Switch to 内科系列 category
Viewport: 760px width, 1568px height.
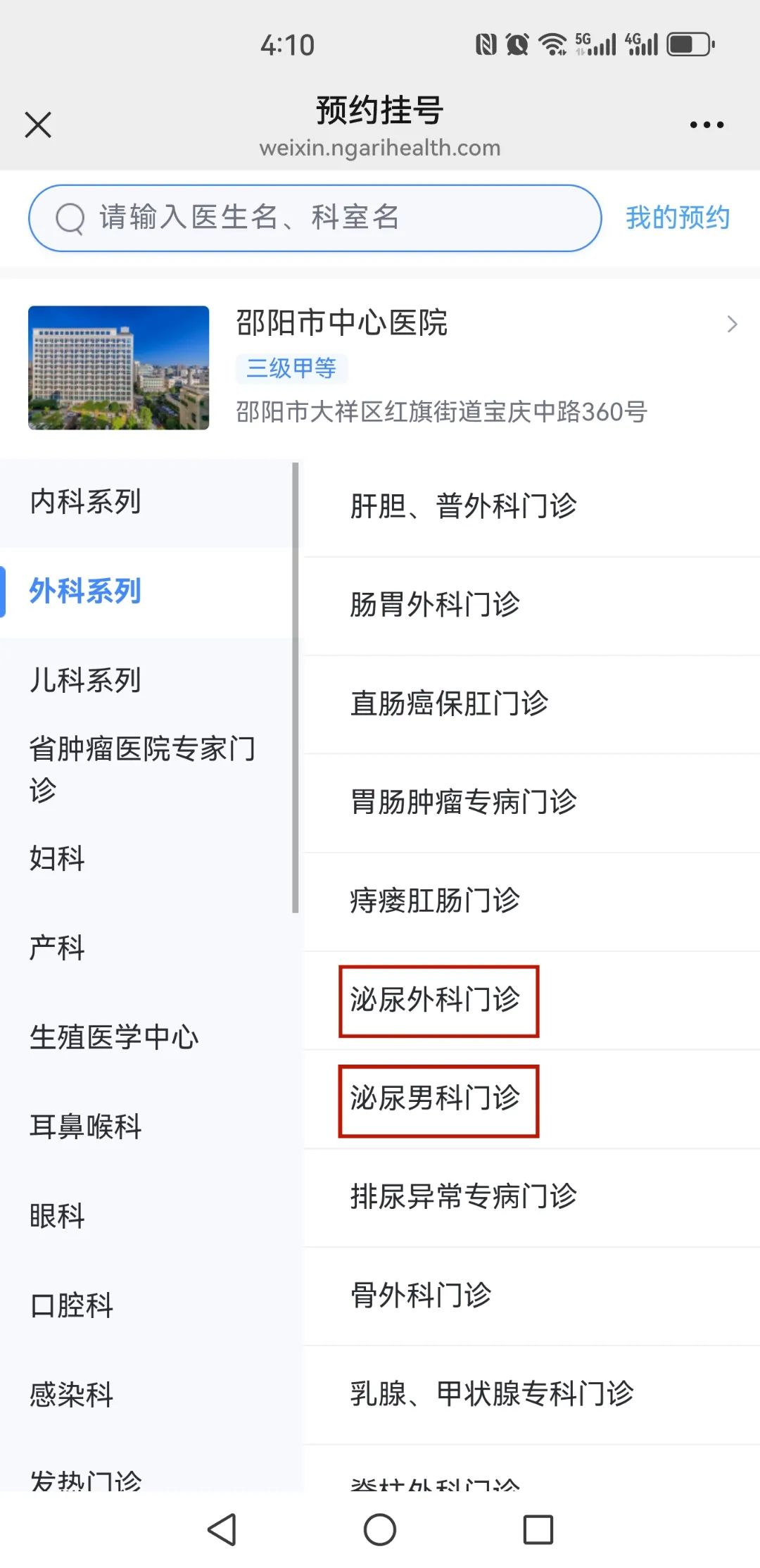(x=148, y=502)
